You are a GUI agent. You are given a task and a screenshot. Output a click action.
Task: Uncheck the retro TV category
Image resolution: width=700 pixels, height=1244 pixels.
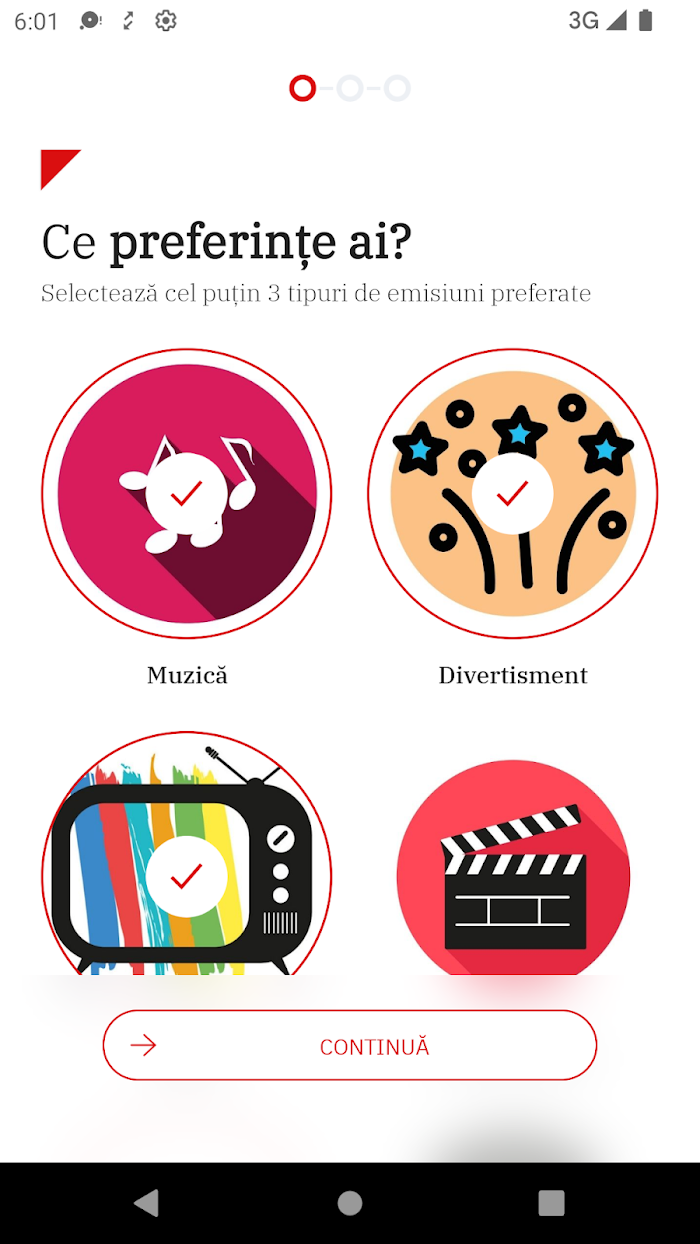[187, 855]
